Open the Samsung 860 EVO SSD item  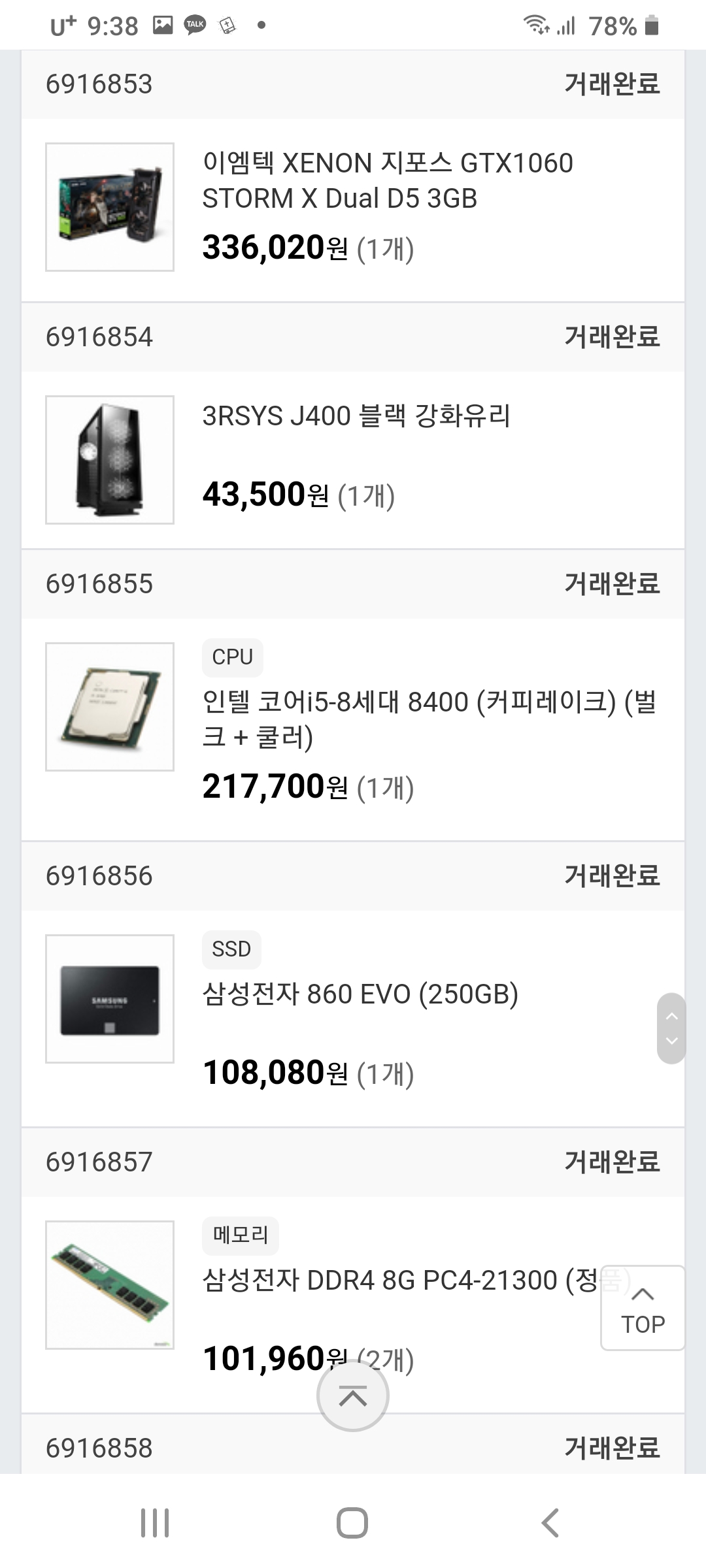coord(360,994)
